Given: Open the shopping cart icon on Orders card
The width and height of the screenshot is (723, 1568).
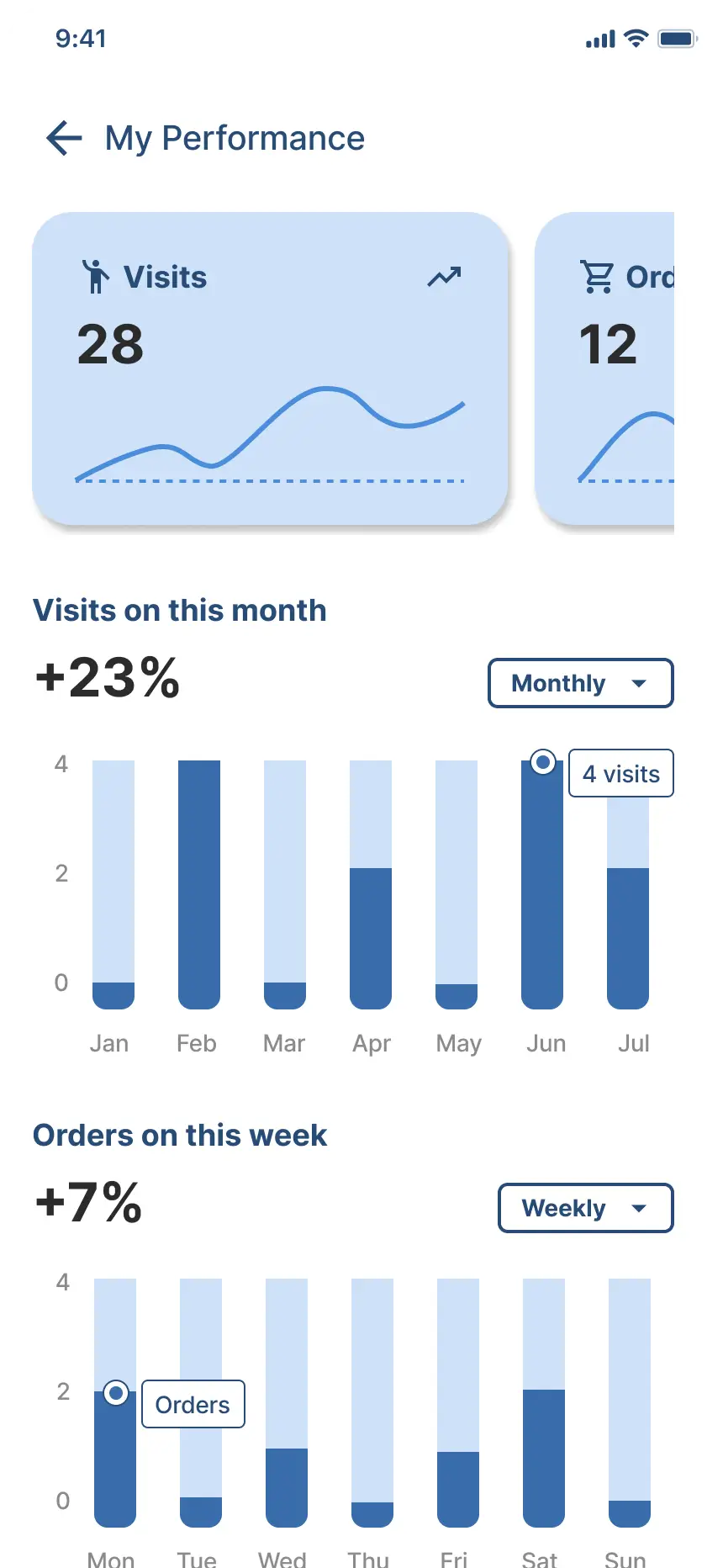Looking at the screenshot, I should coord(596,276).
